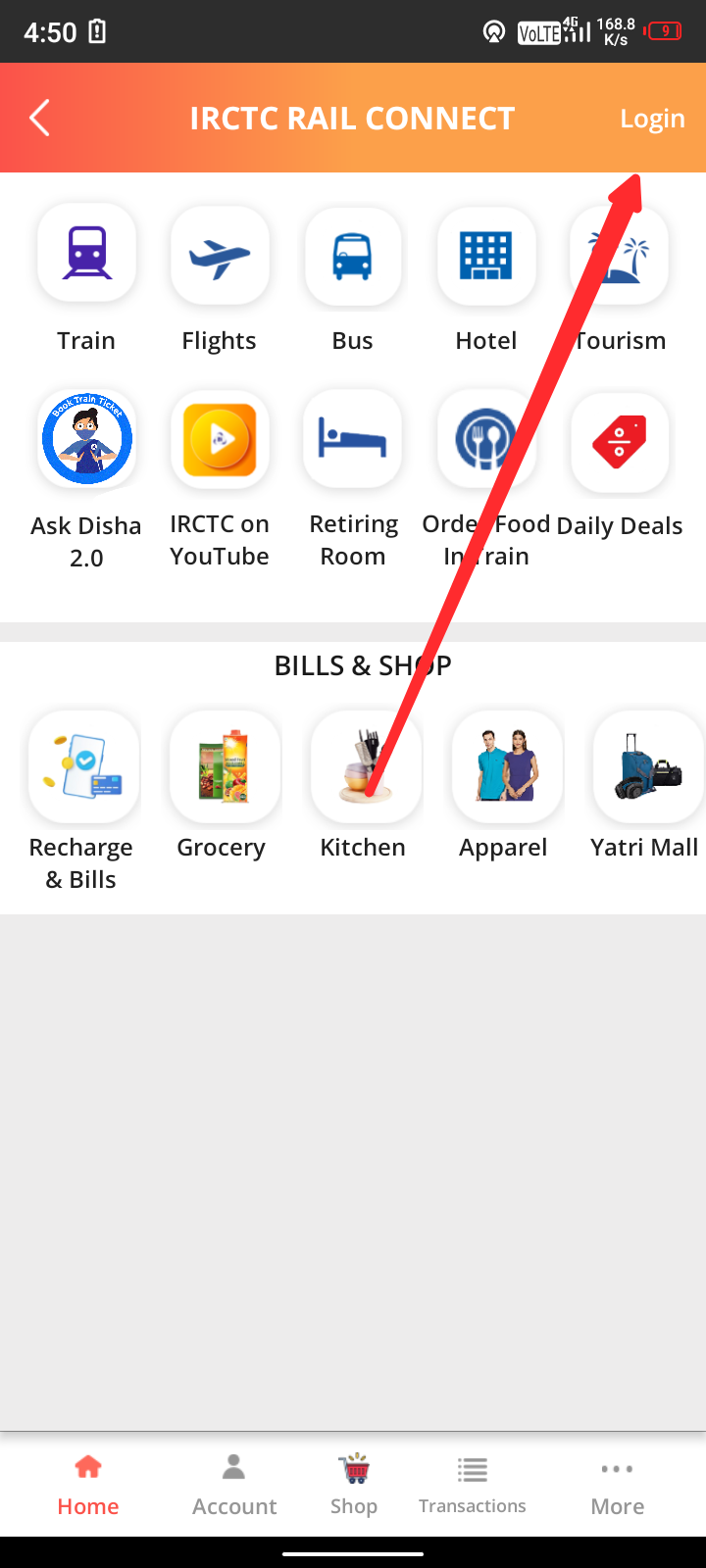Go back using the header arrow
Viewport: 706px width, 1568px height.
click(x=39, y=118)
